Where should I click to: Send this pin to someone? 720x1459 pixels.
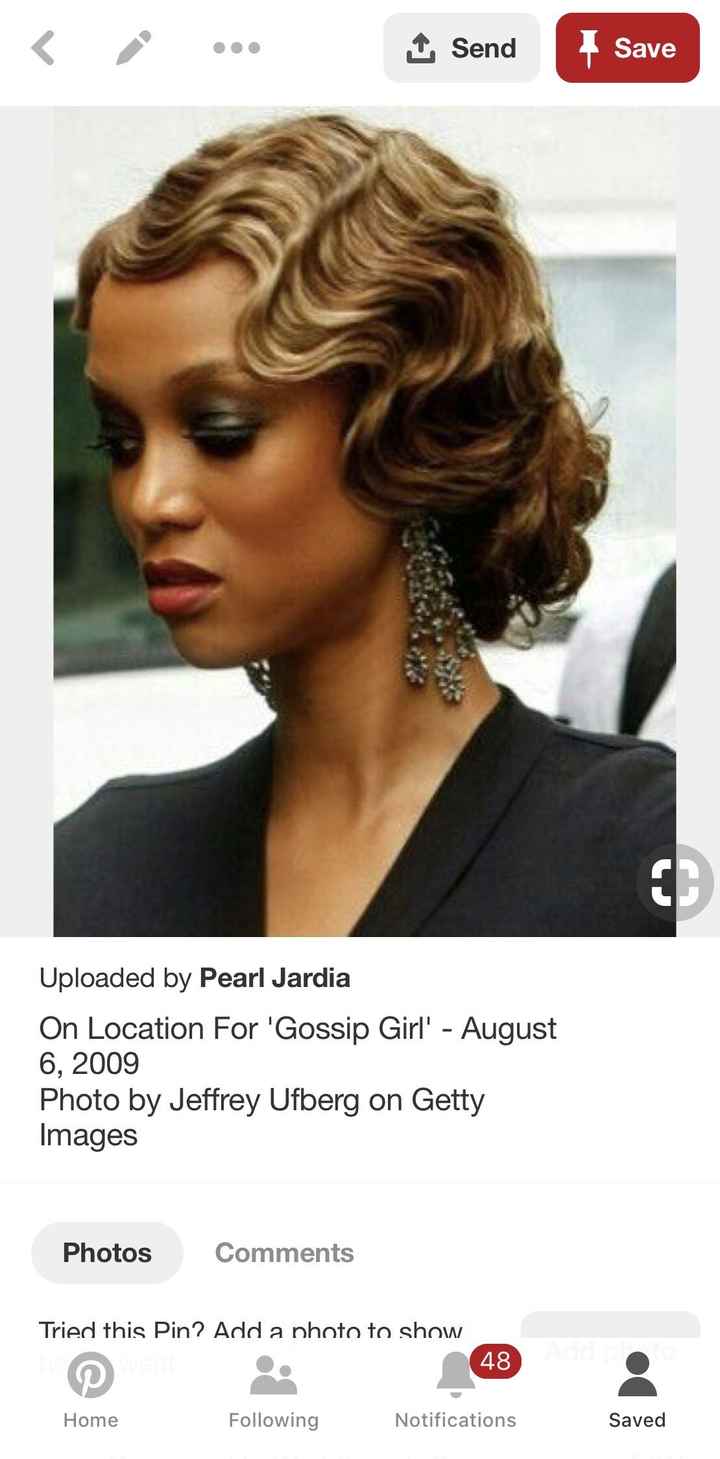click(x=462, y=48)
